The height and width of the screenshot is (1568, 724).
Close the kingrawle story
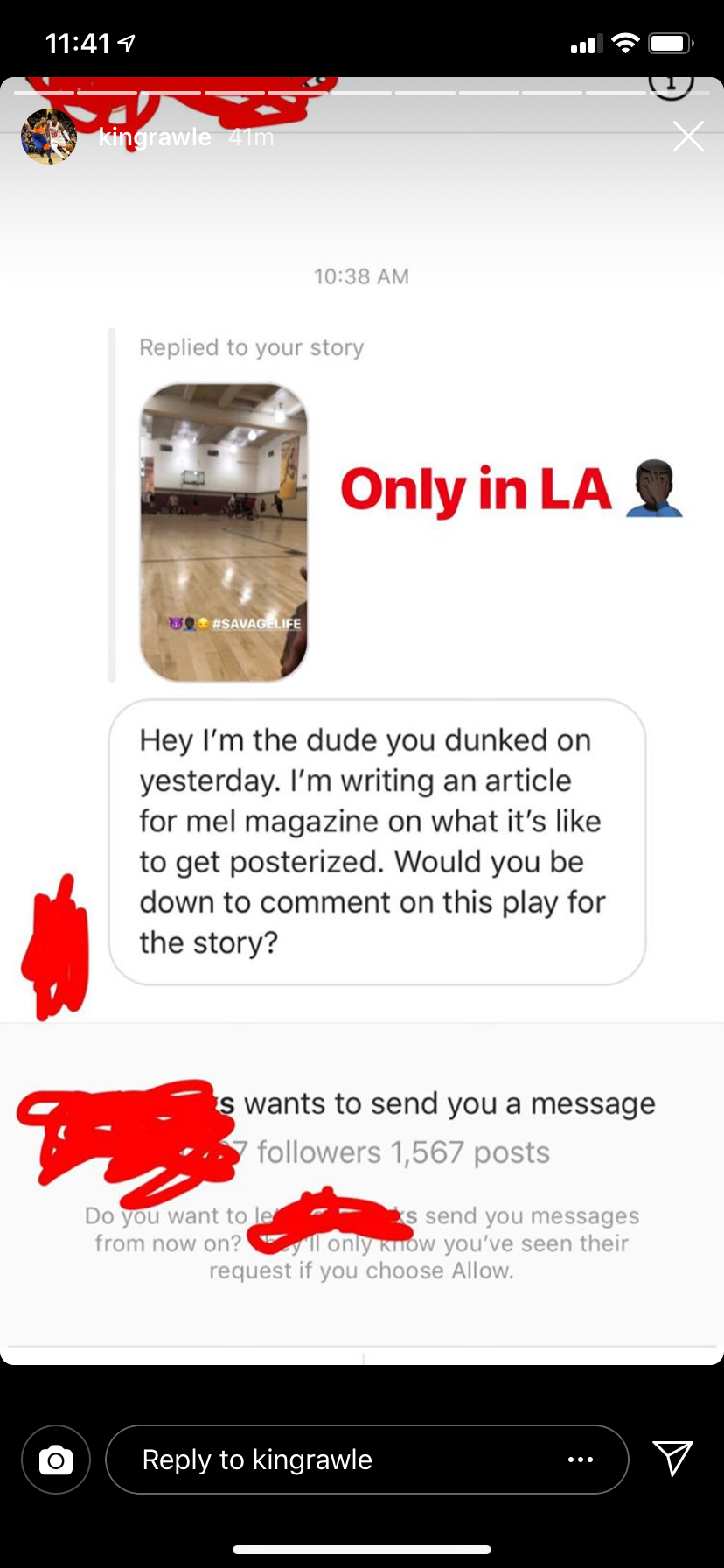click(688, 136)
